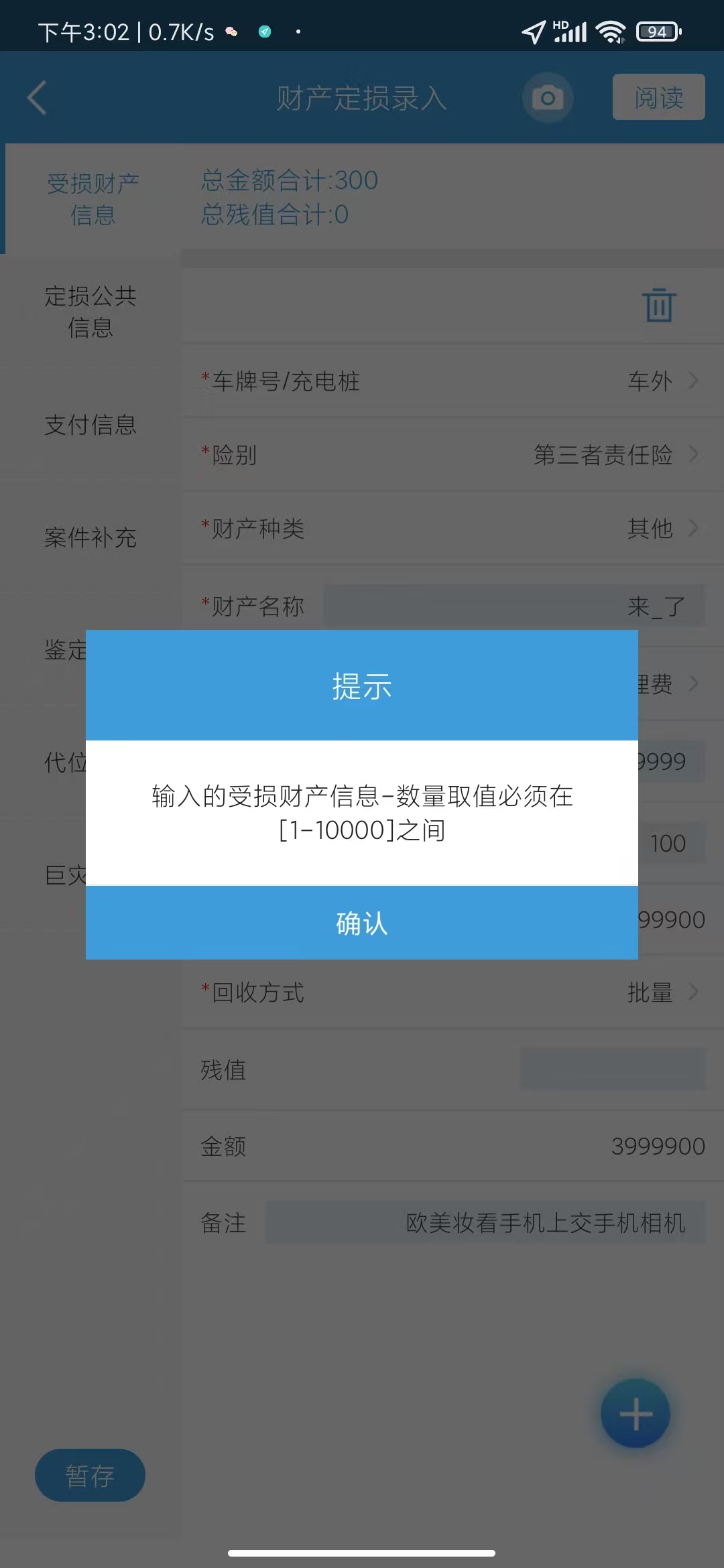Edit the 财产名称 field
The height and width of the screenshot is (1568, 724).
pyautogui.click(x=514, y=606)
